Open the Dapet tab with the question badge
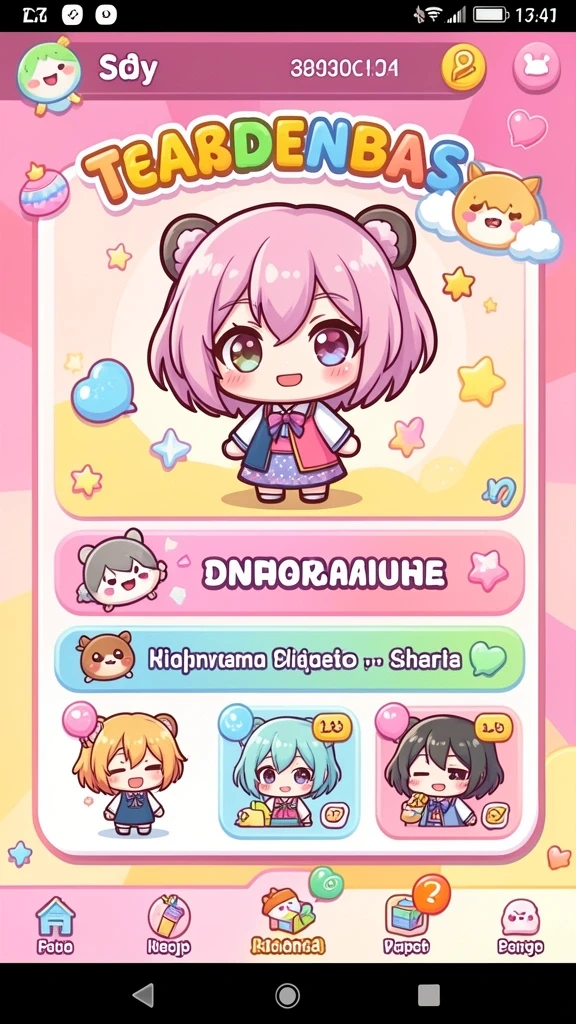 (x=406, y=923)
